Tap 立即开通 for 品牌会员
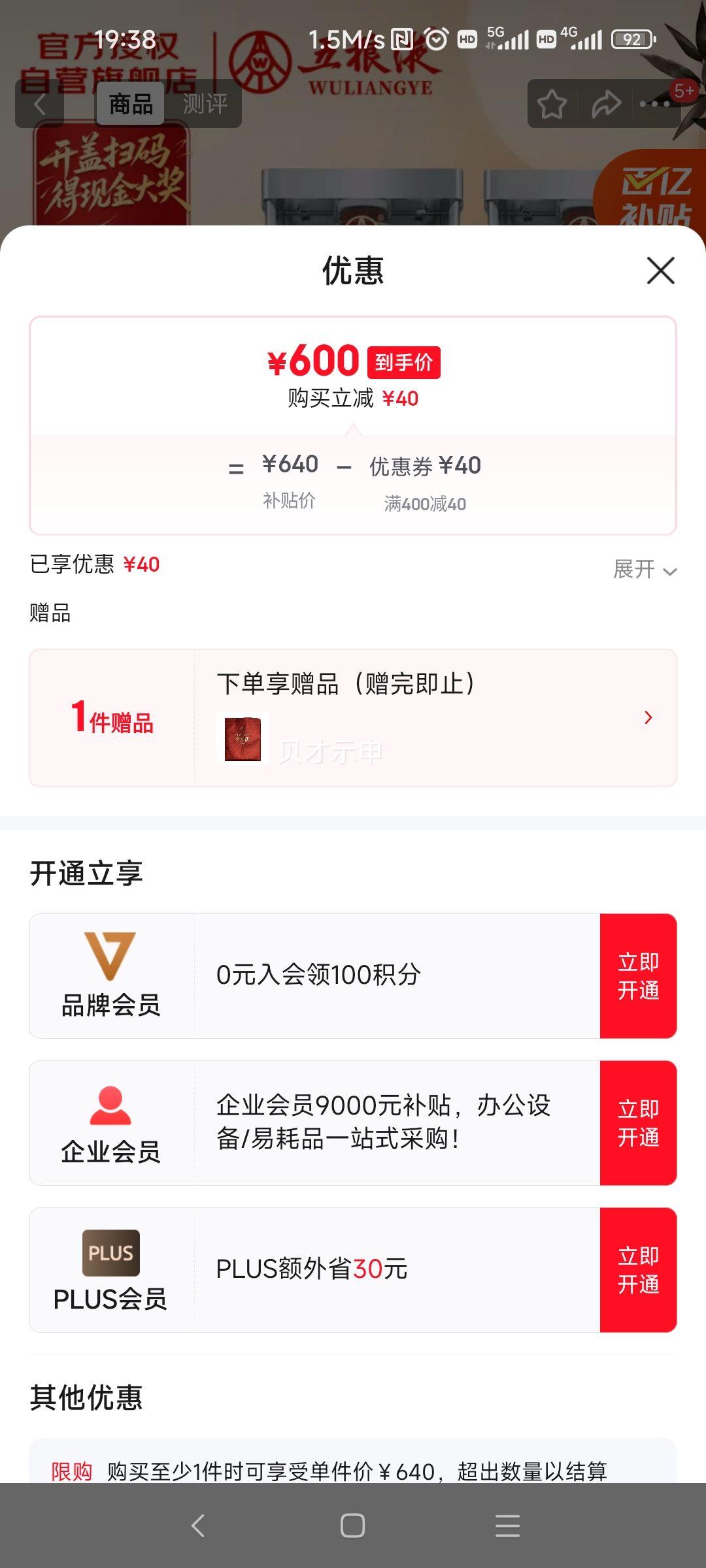The width and height of the screenshot is (706, 1568). point(638,976)
